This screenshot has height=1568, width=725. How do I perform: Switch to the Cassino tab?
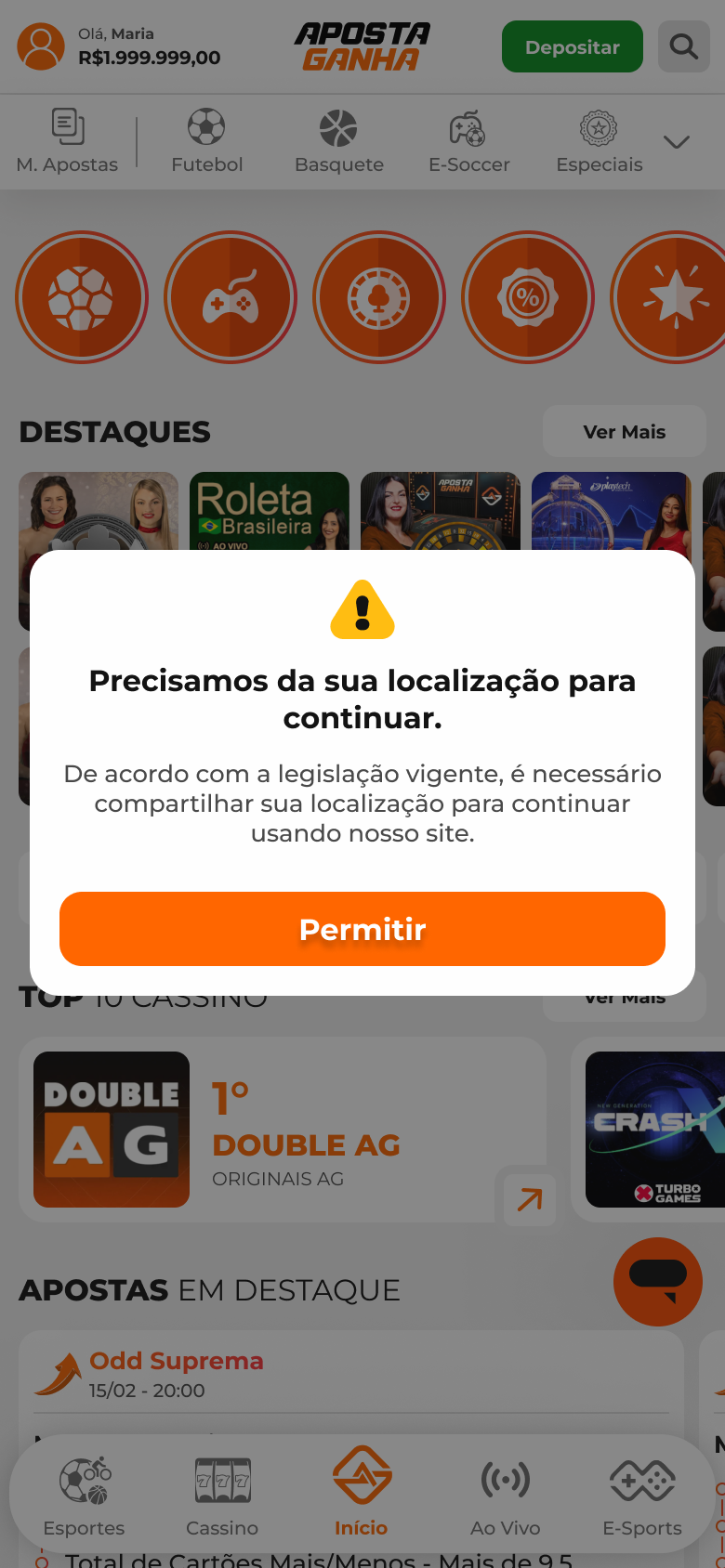(222, 1496)
